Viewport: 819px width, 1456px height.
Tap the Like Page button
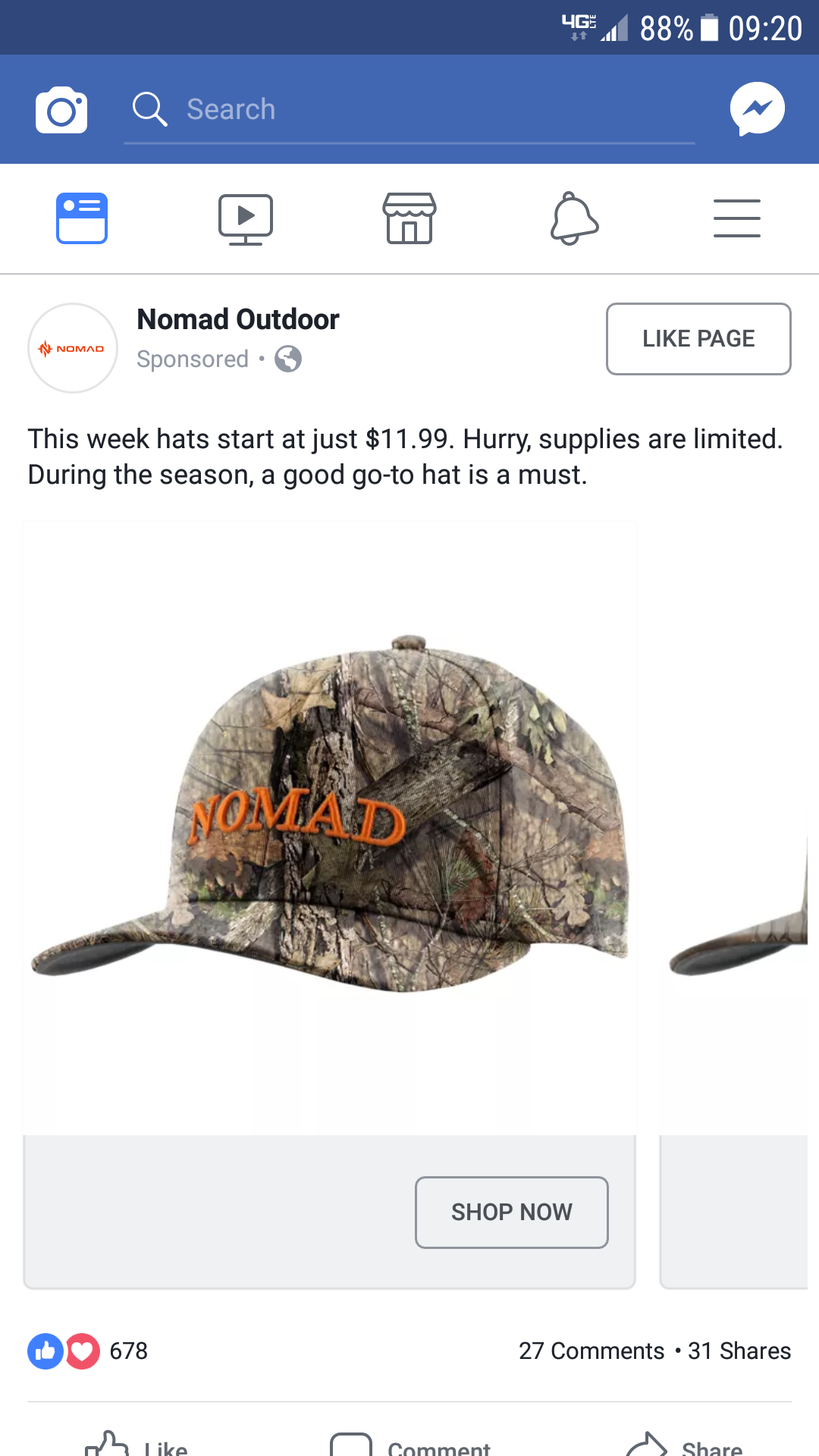(698, 339)
